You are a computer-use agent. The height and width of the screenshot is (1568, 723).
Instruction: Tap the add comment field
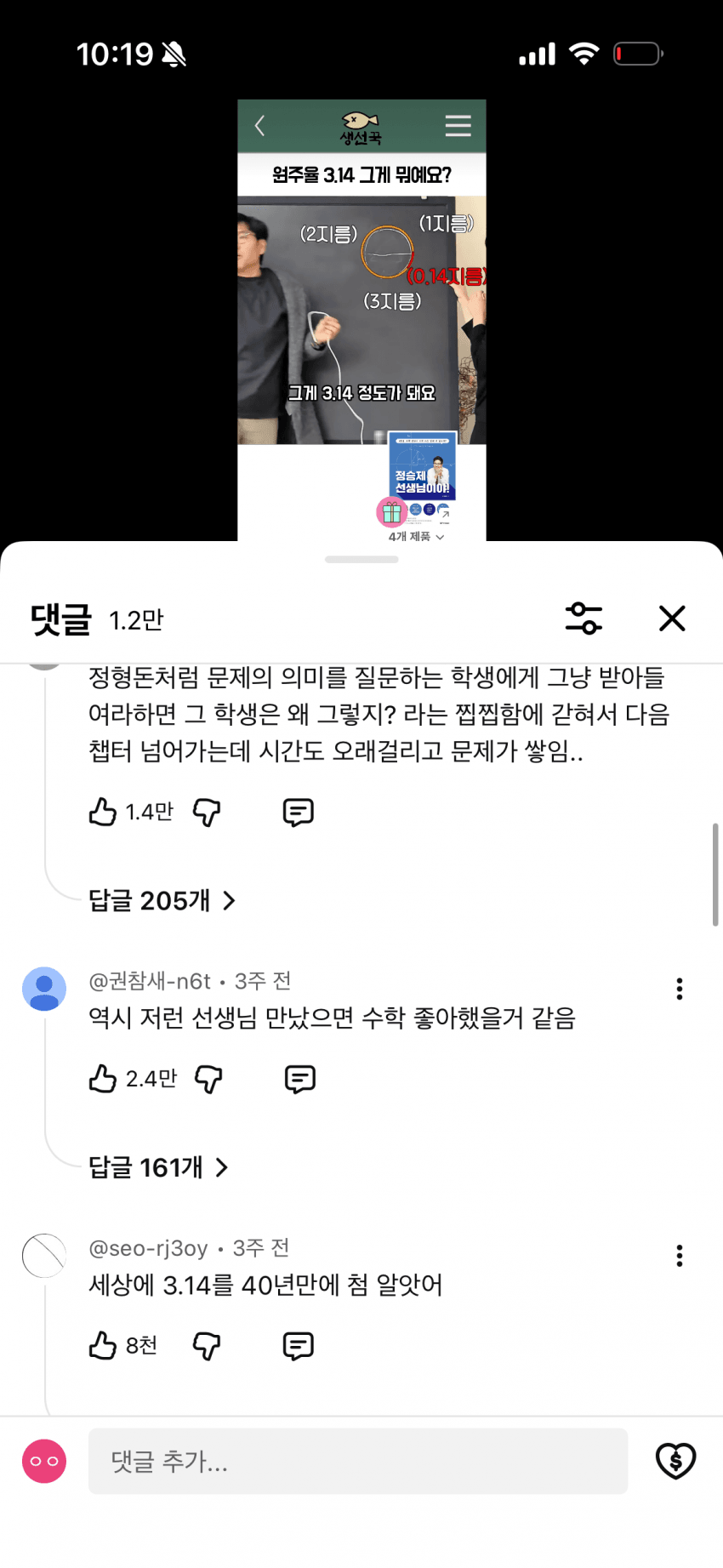click(357, 1462)
